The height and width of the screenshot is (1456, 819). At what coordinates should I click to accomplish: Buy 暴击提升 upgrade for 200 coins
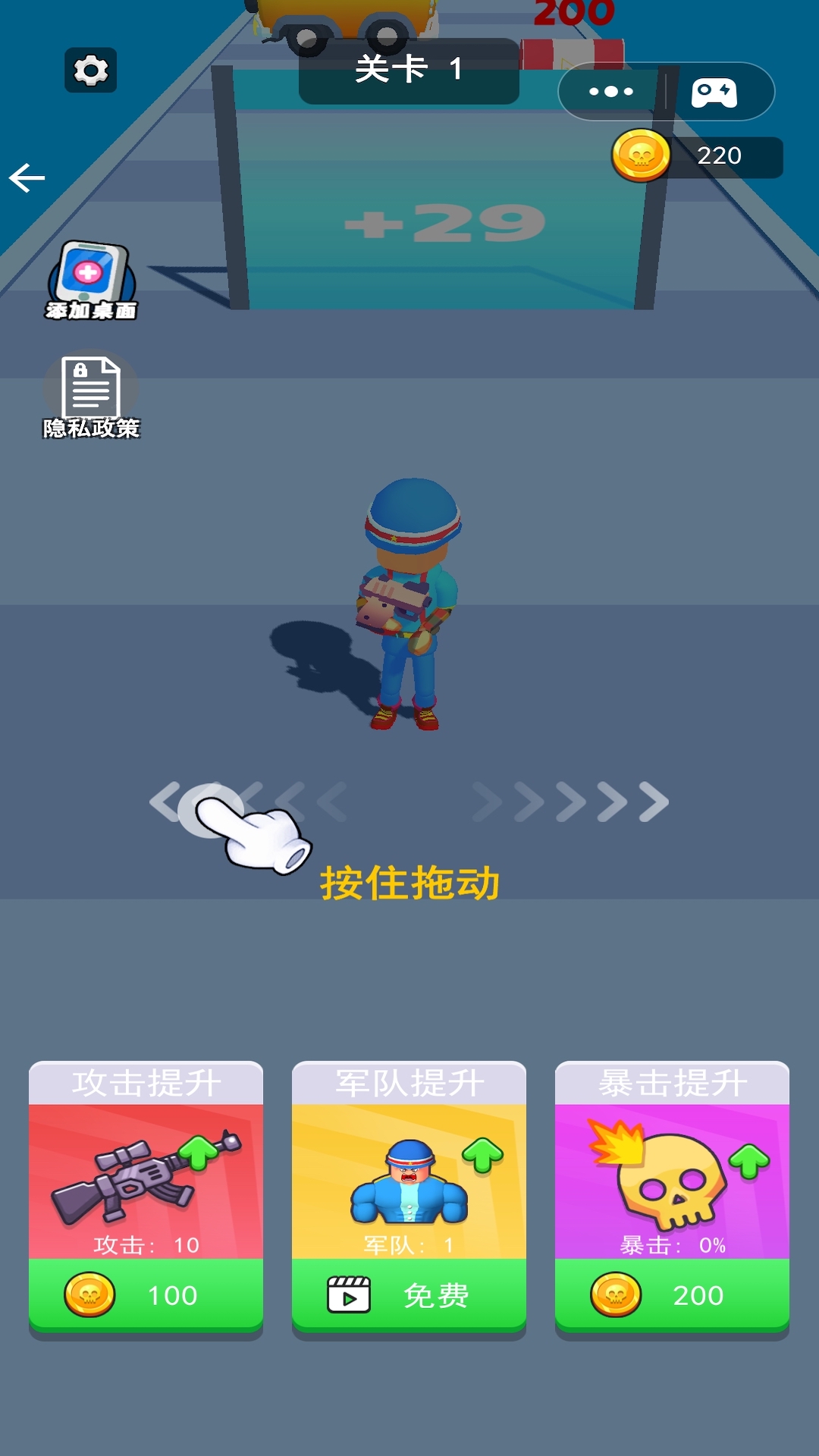click(672, 1294)
